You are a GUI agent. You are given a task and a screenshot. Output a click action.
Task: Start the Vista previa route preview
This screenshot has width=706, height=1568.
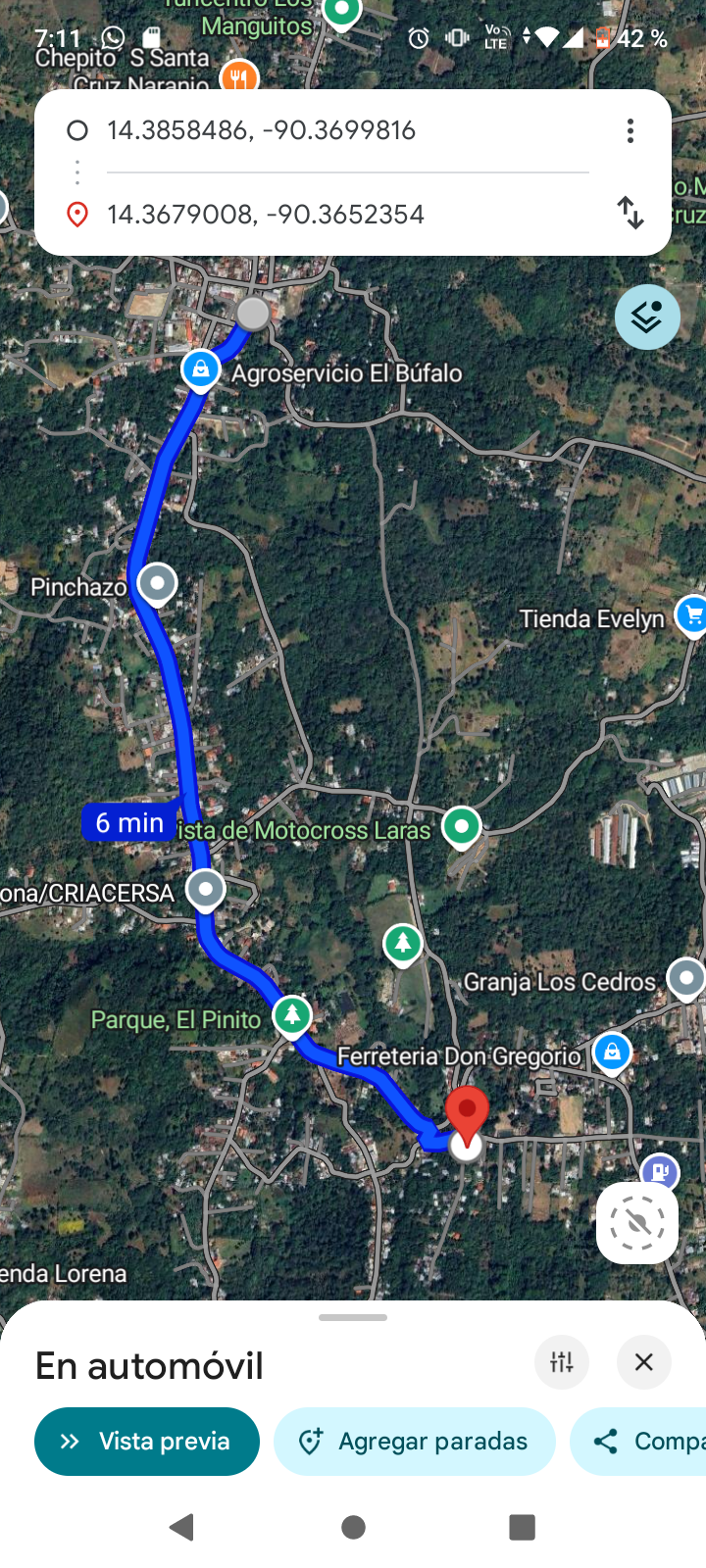pos(147,1442)
